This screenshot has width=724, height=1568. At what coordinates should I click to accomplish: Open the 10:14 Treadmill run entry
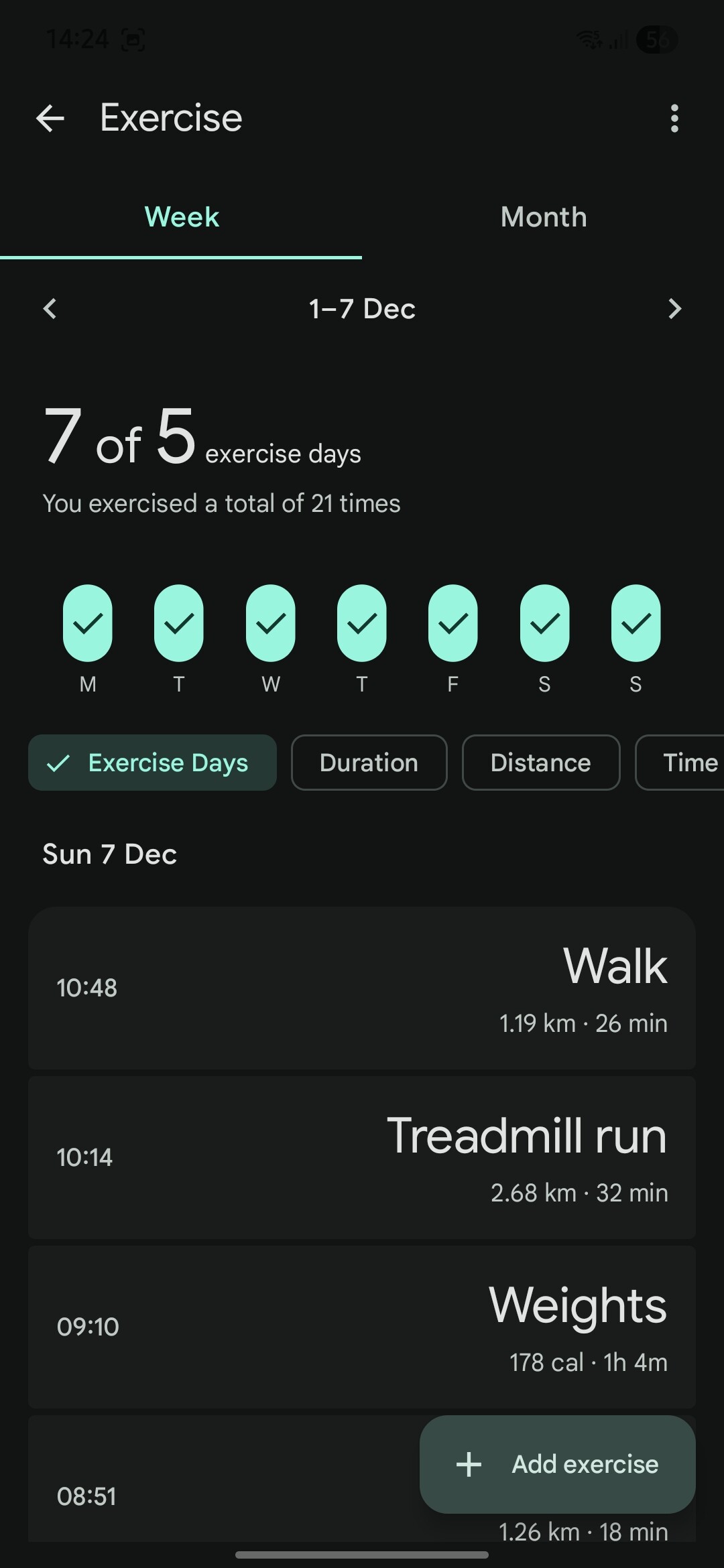[x=362, y=1157]
